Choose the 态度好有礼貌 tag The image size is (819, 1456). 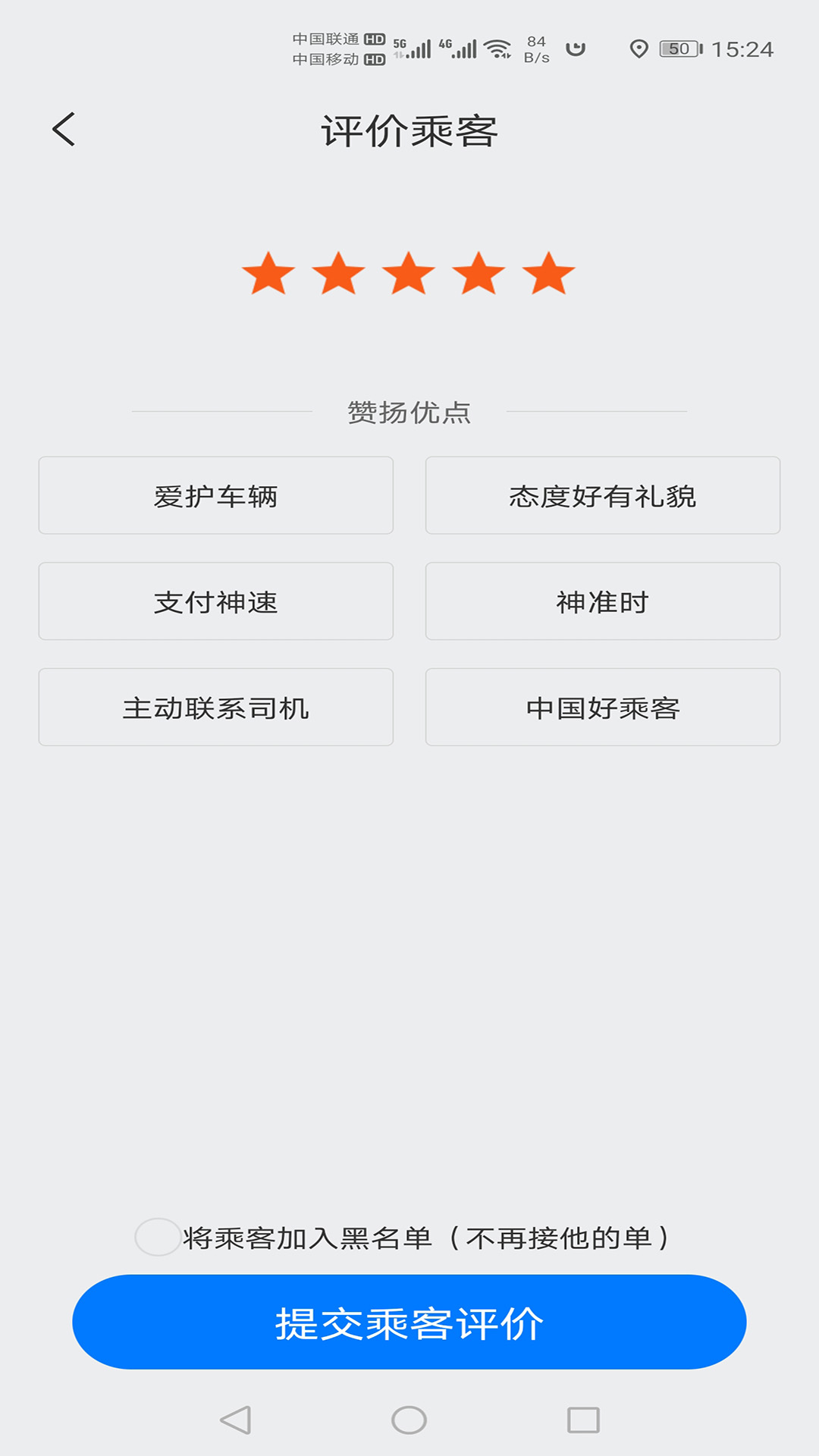[603, 496]
